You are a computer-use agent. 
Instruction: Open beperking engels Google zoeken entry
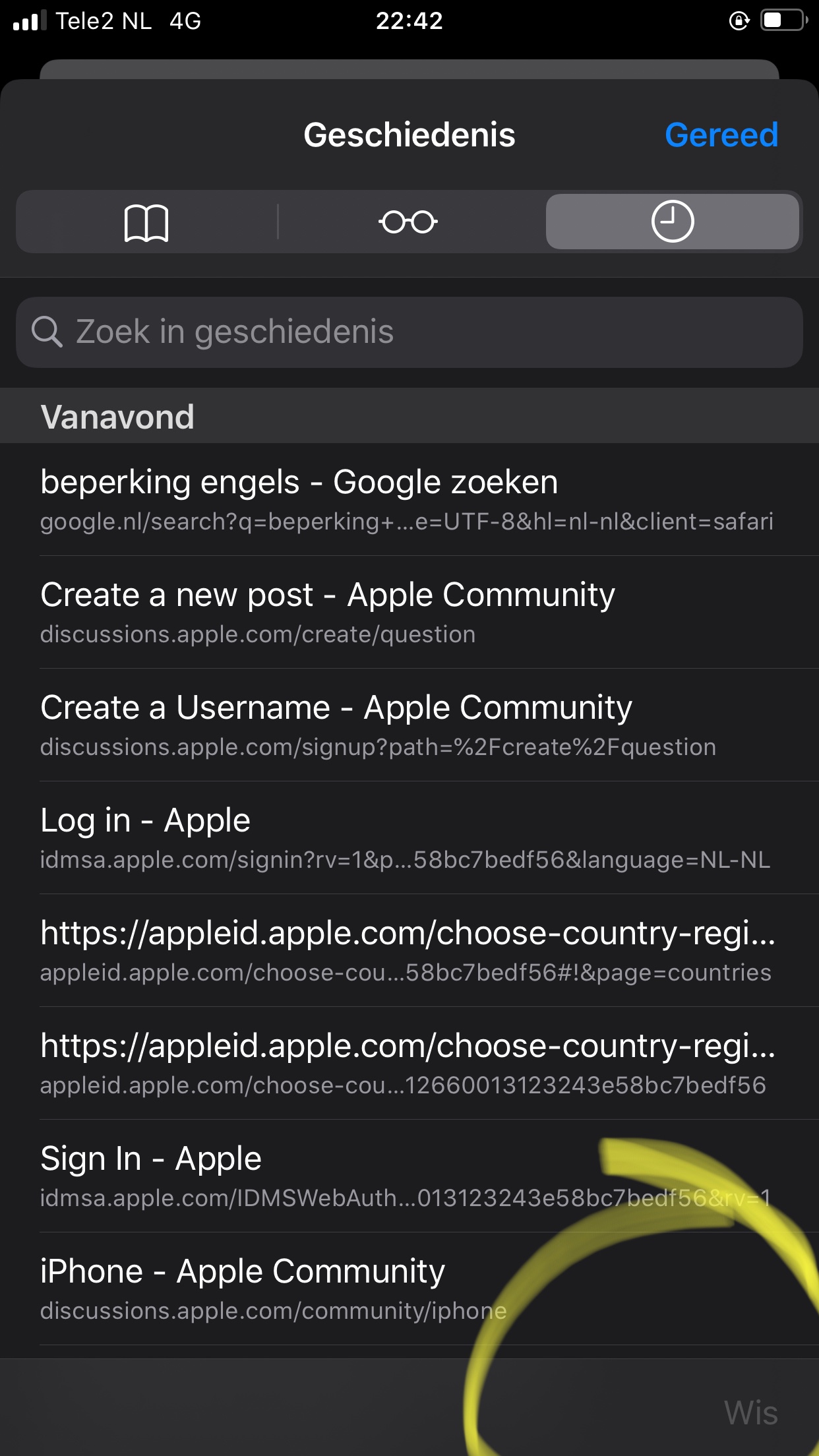tap(409, 499)
